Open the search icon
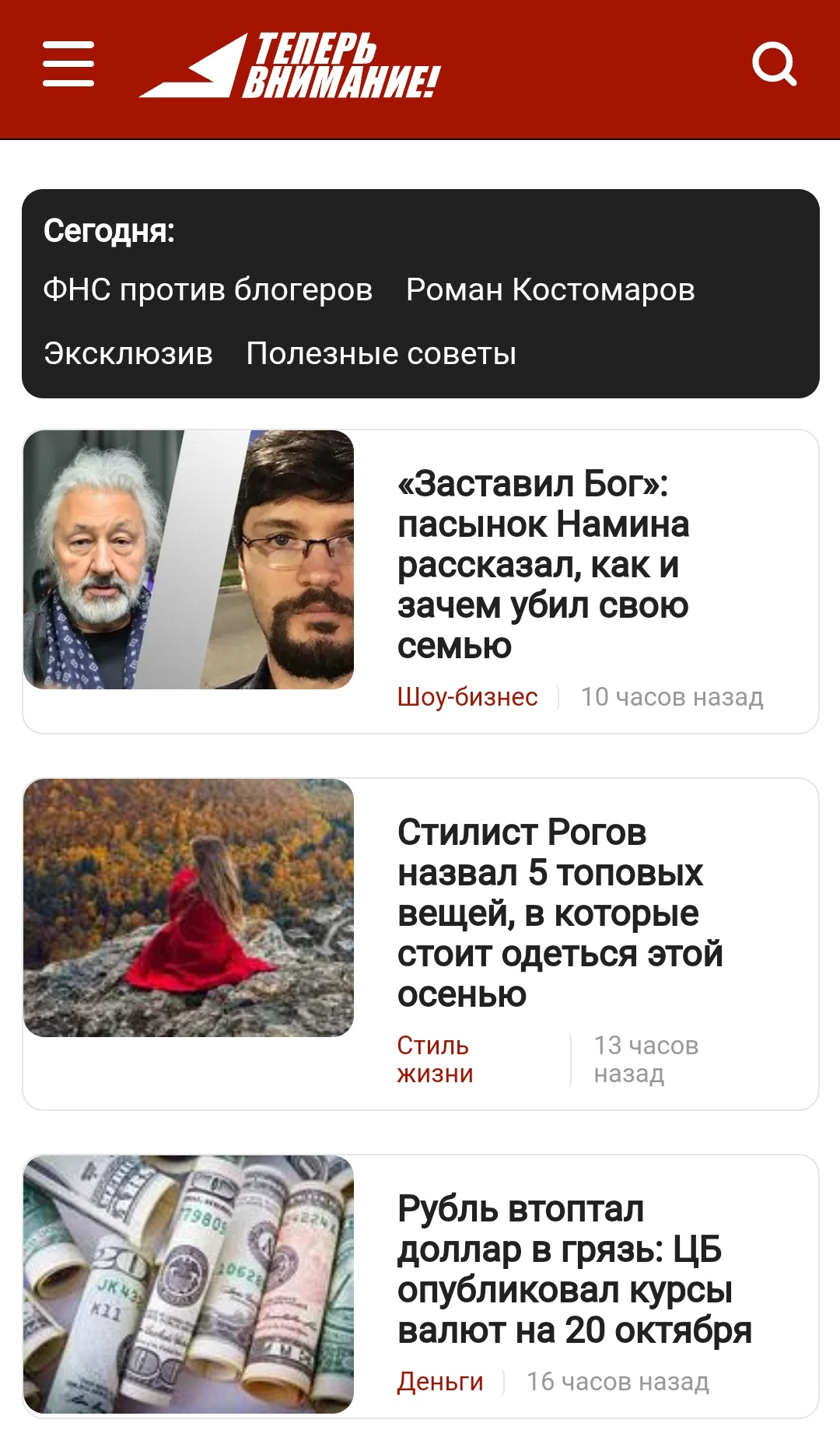The width and height of the screenshot is (840, 1437). [x=774, y=64]
